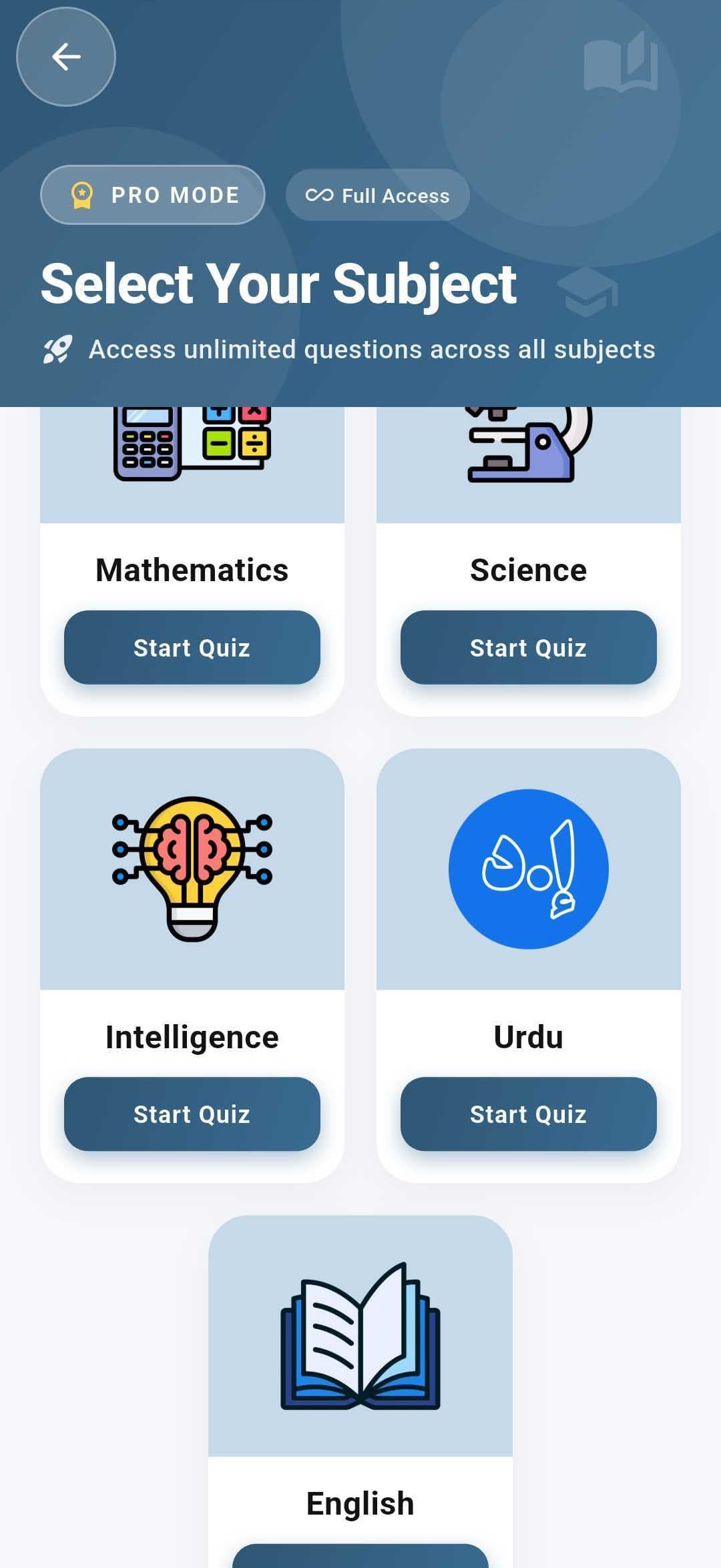This screenshot has height=1568, width=721.
Task: Tap the medal icon in PRO MODE badge
Action: click(x=80, y=195)
